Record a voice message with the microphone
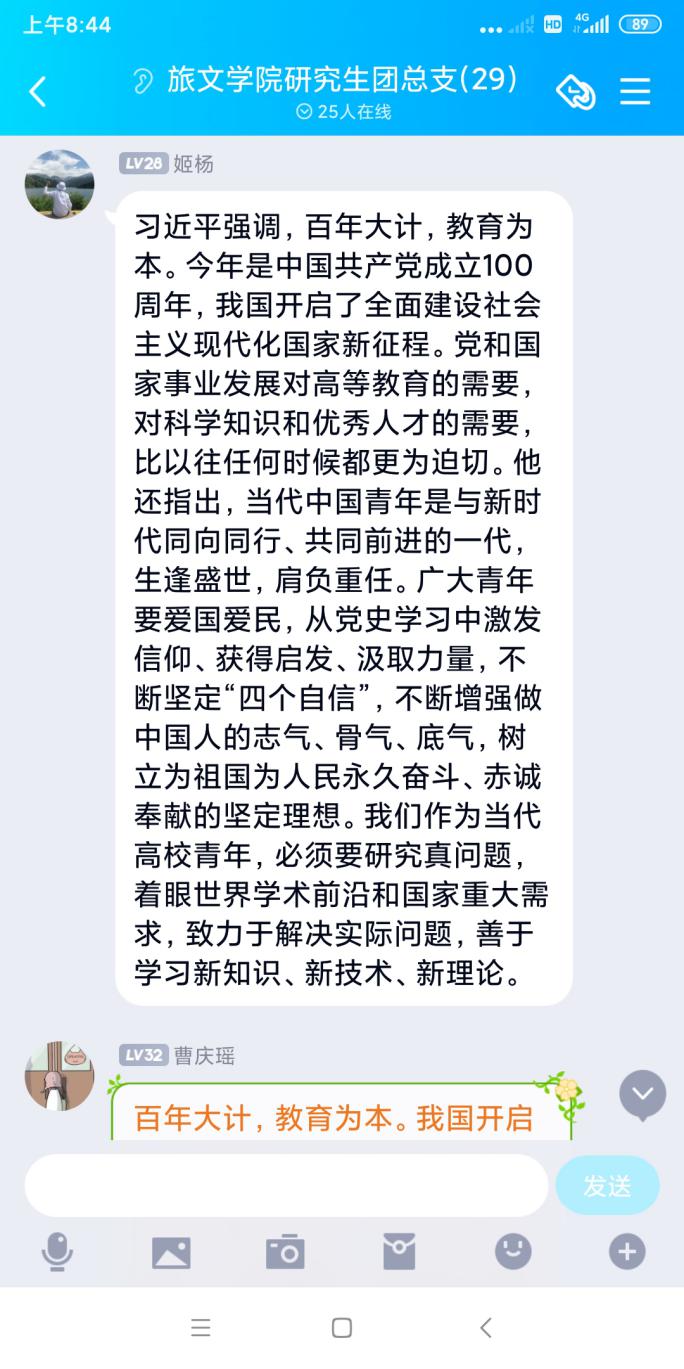 tap(57, 1251)
